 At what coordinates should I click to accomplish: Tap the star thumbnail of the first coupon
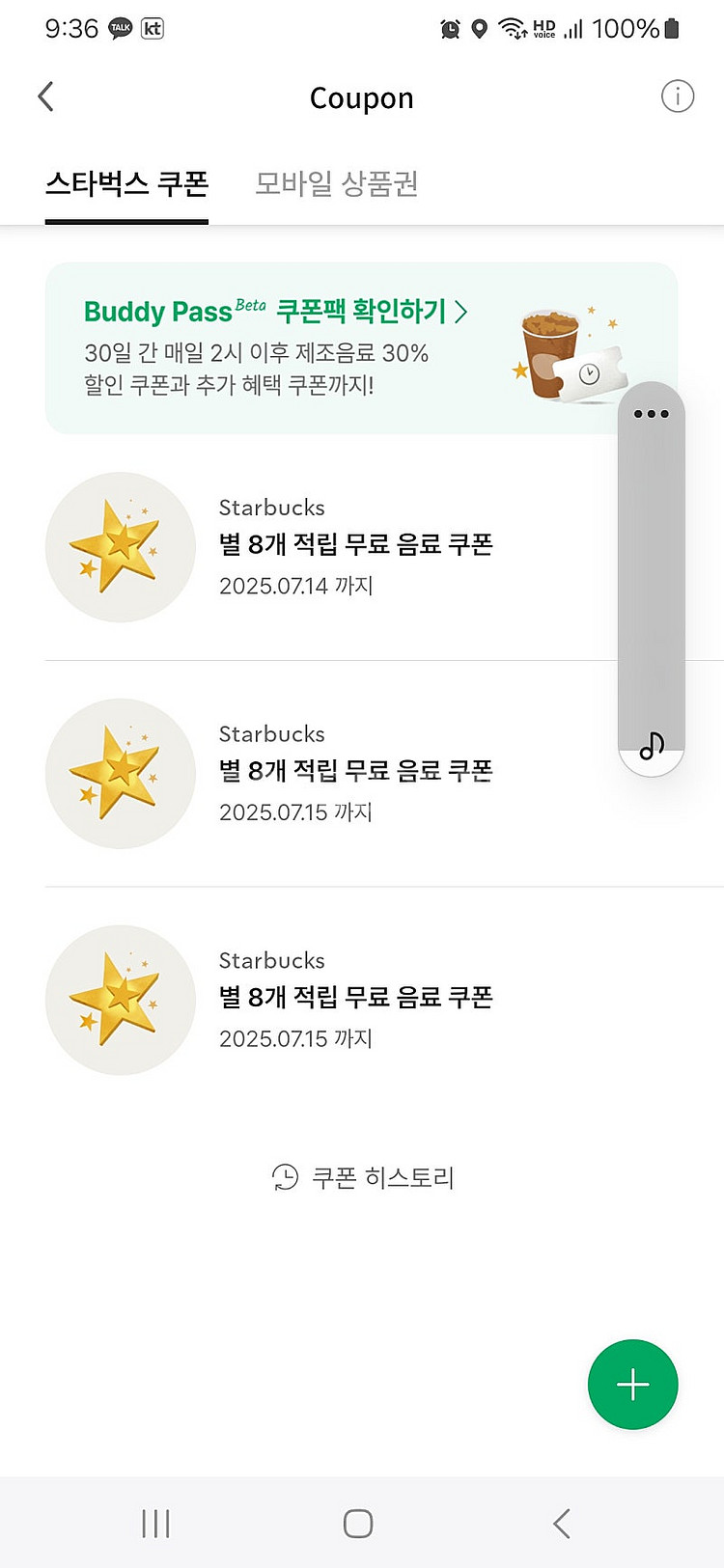click(120, 547)
